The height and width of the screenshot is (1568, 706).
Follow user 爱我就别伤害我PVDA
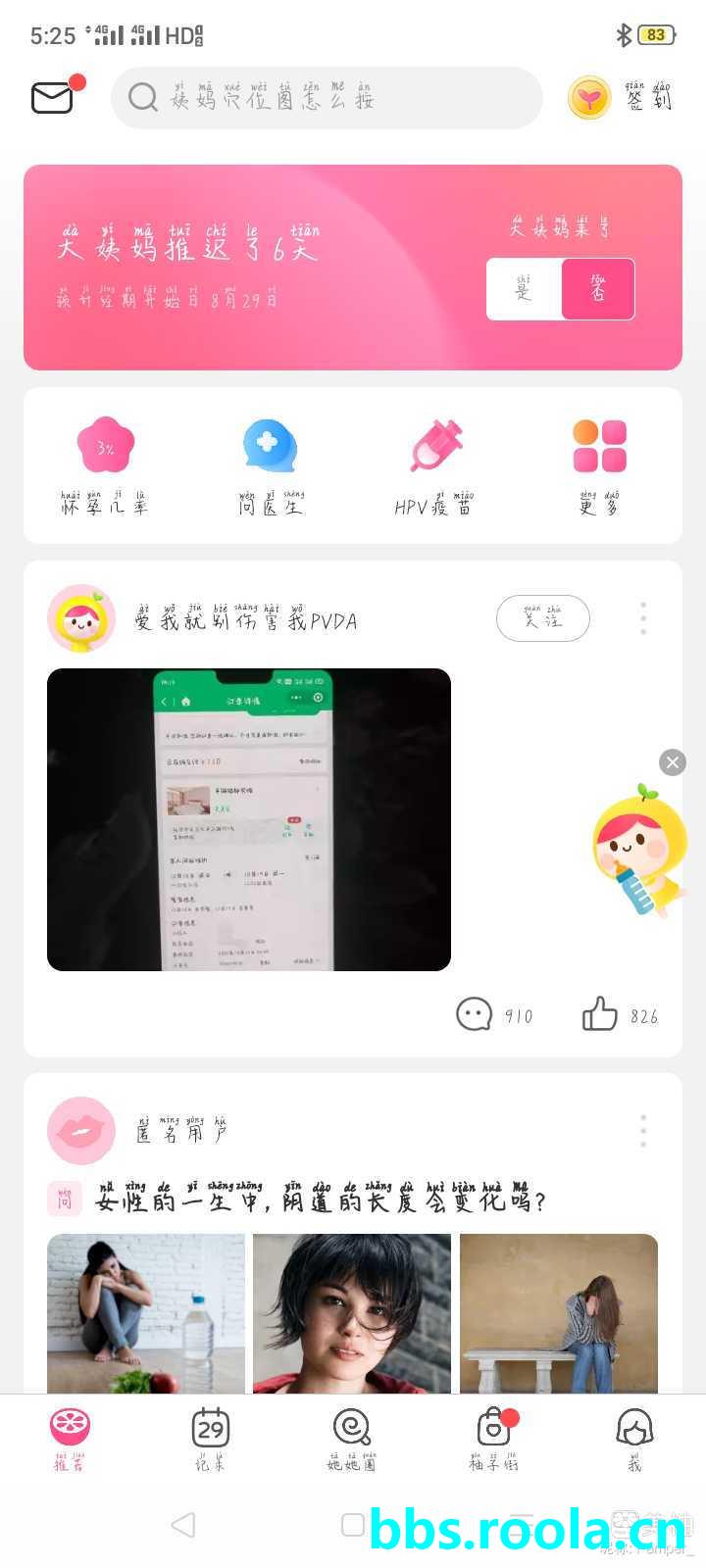pyautogui.click(x=542, y=618)
